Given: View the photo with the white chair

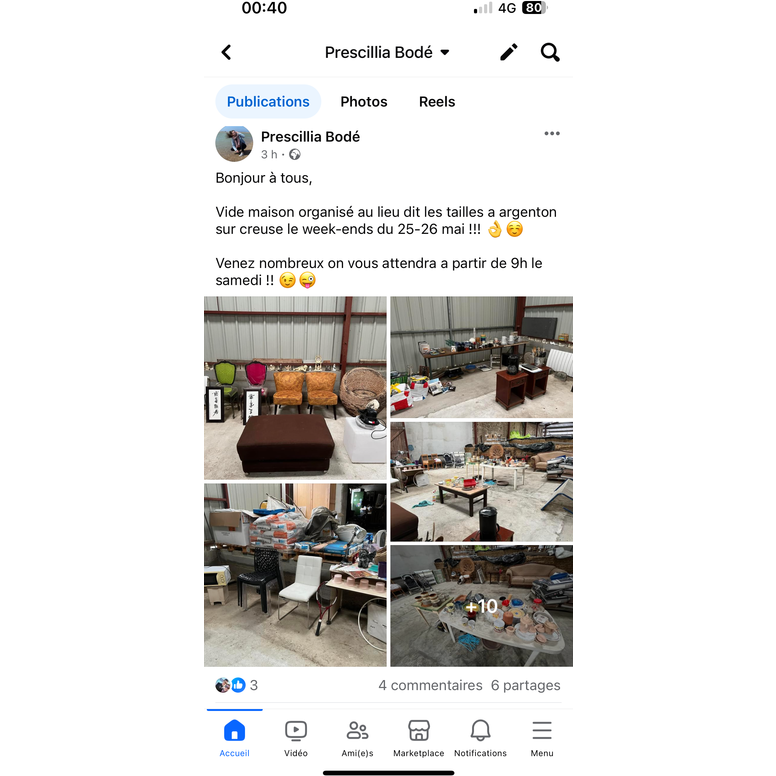Looking at the screenshot, I should click(295, 575).
